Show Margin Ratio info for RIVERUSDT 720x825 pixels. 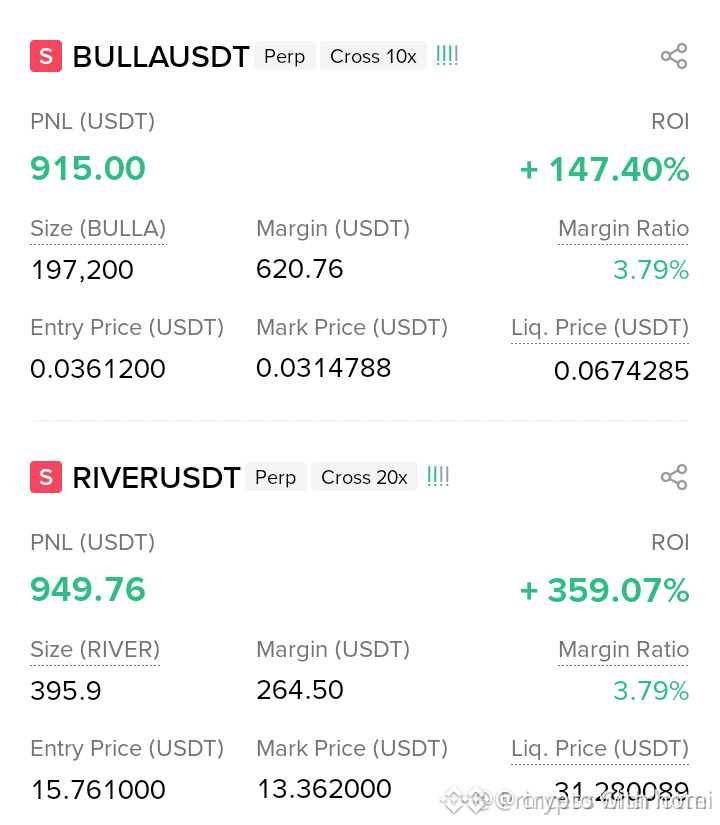coord(623,650)
